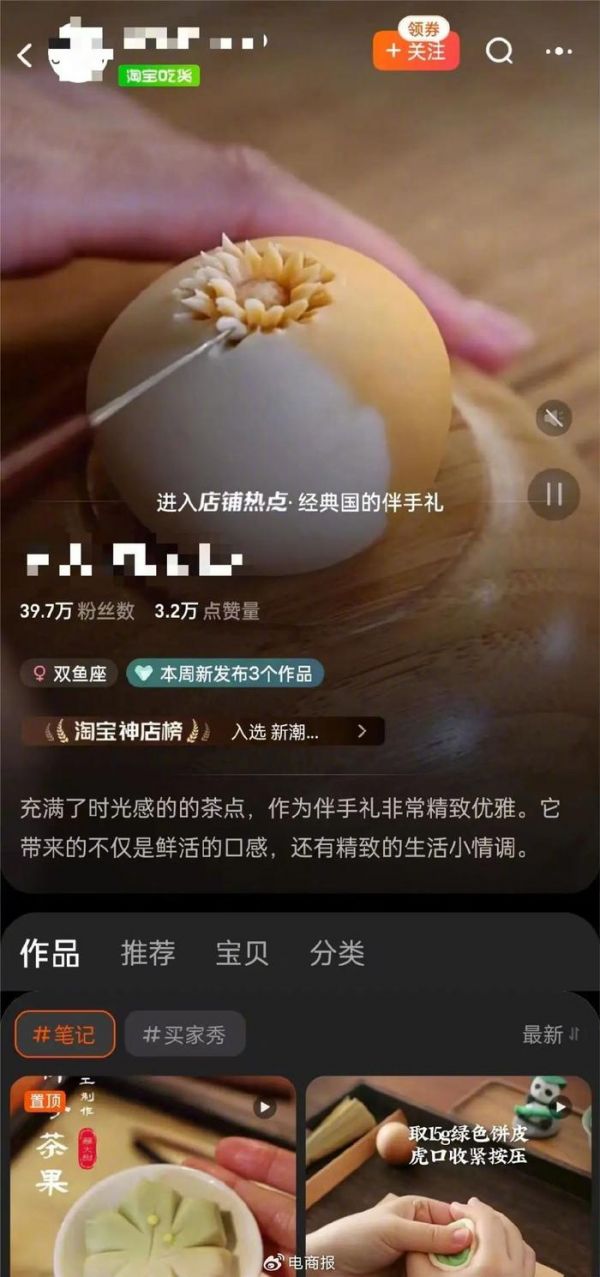Open the search magnifier icon

[499, 51]
